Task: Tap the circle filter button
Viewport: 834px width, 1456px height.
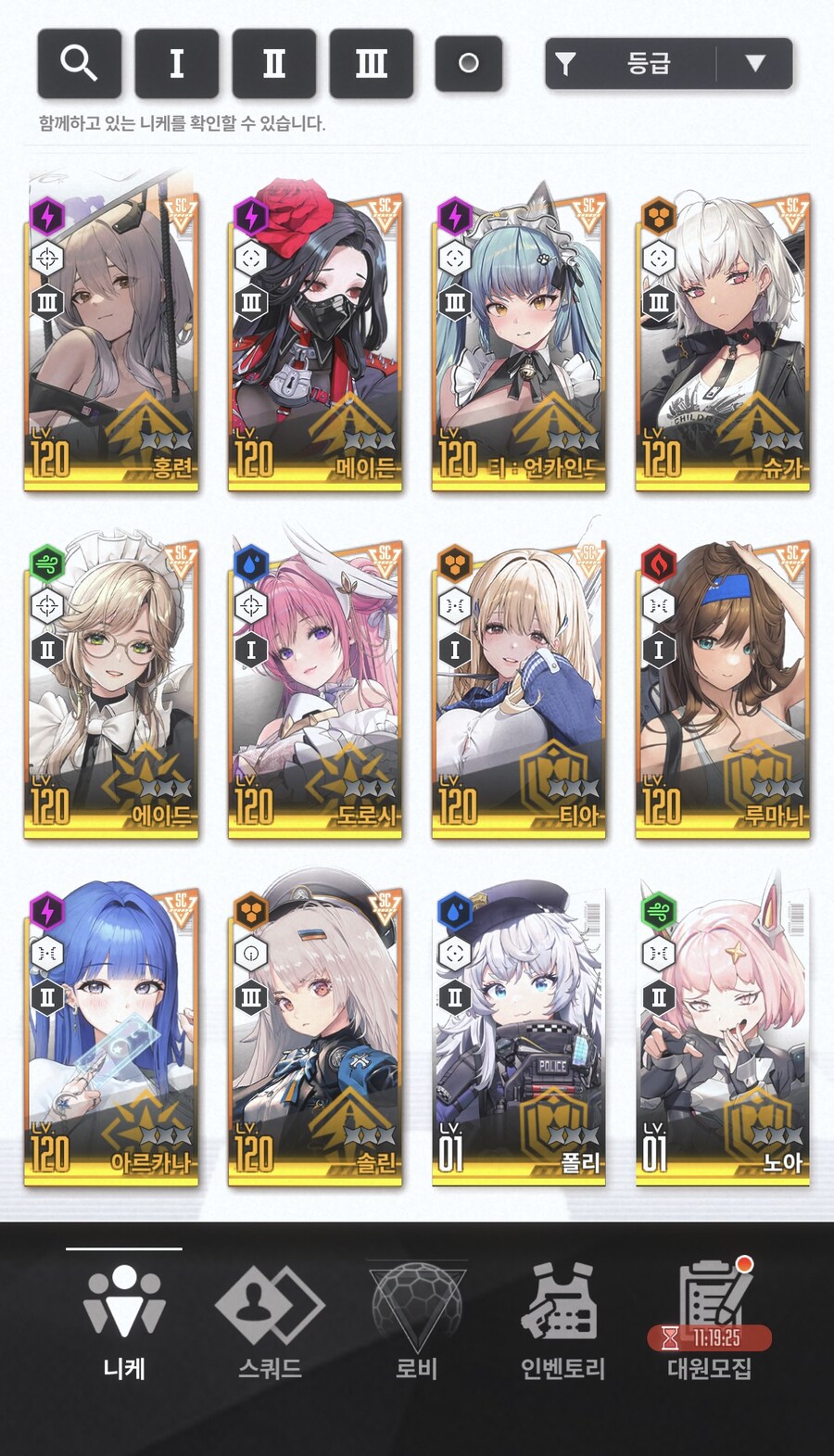Action: pyautogui.click(x=469, y=63)
